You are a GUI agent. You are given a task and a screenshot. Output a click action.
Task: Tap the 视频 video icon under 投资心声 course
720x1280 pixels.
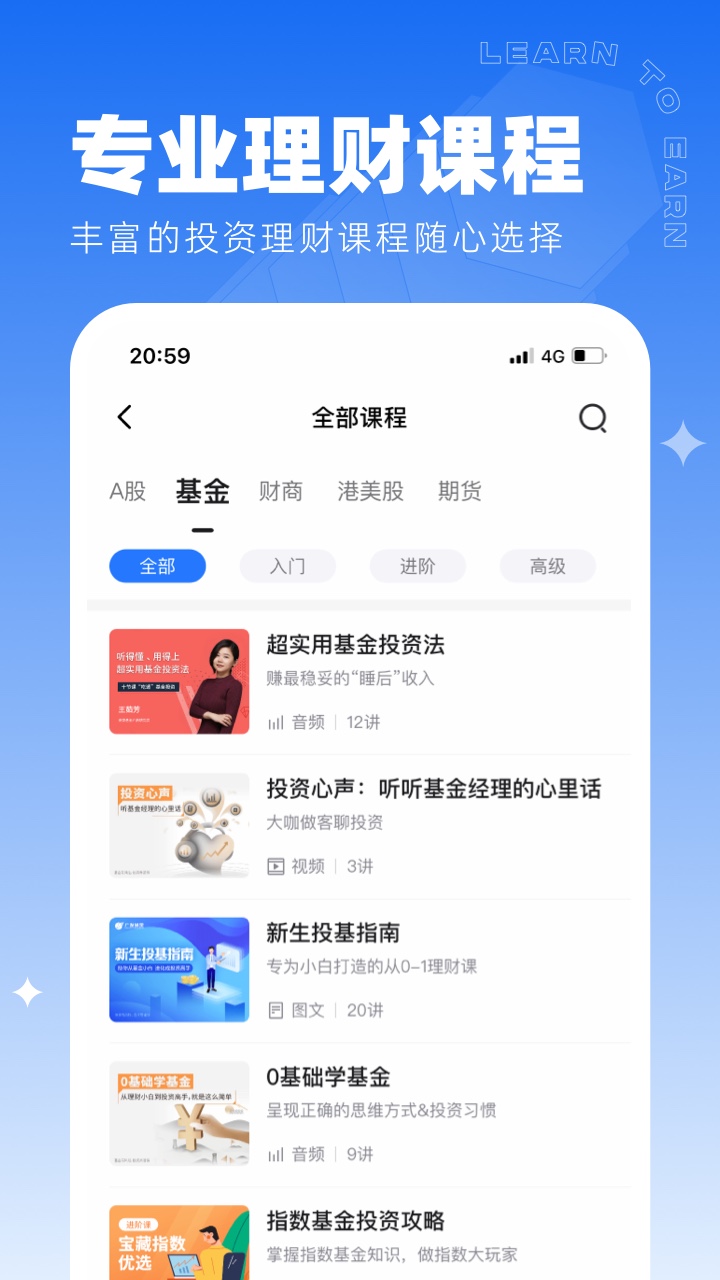click(277, 866)
